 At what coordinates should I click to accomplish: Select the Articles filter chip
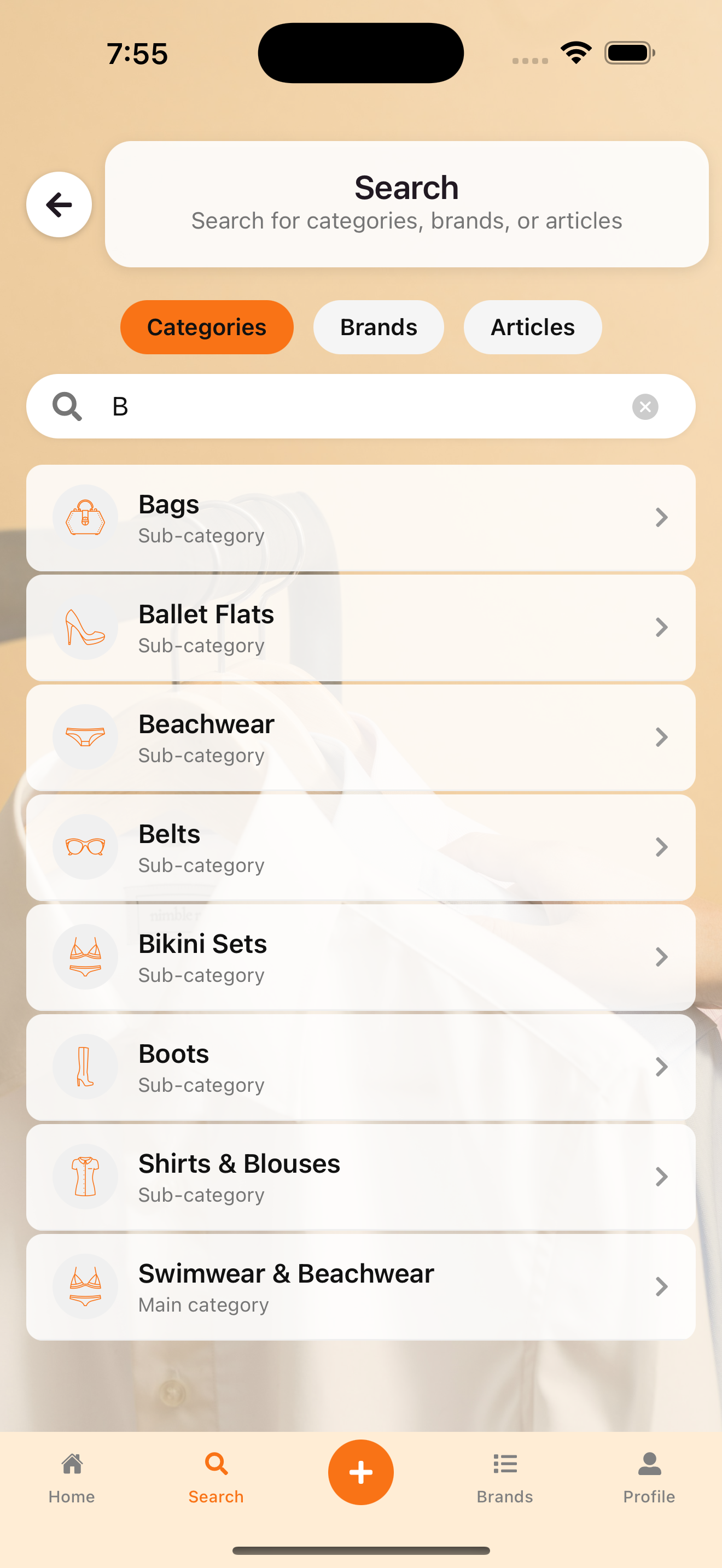point(532,327)
